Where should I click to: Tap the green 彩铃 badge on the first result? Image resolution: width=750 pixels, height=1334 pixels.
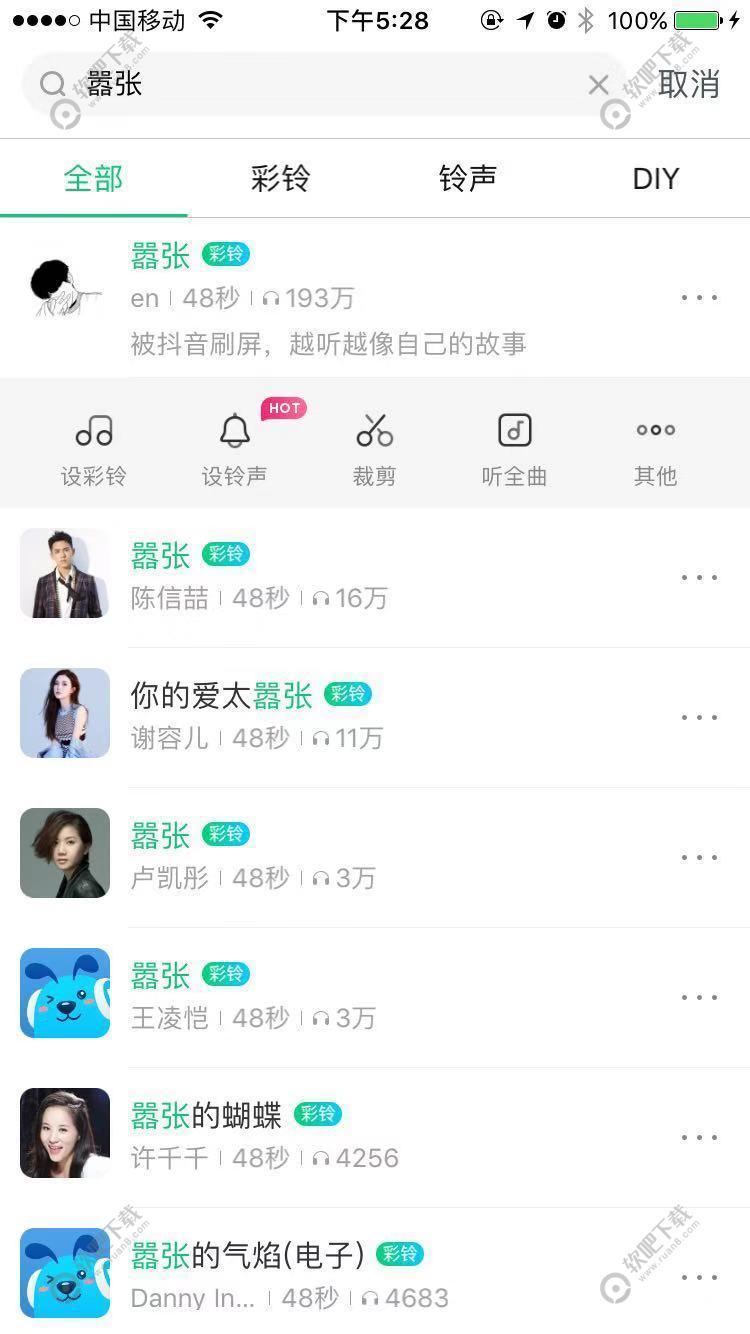click(x=228, y=255)
